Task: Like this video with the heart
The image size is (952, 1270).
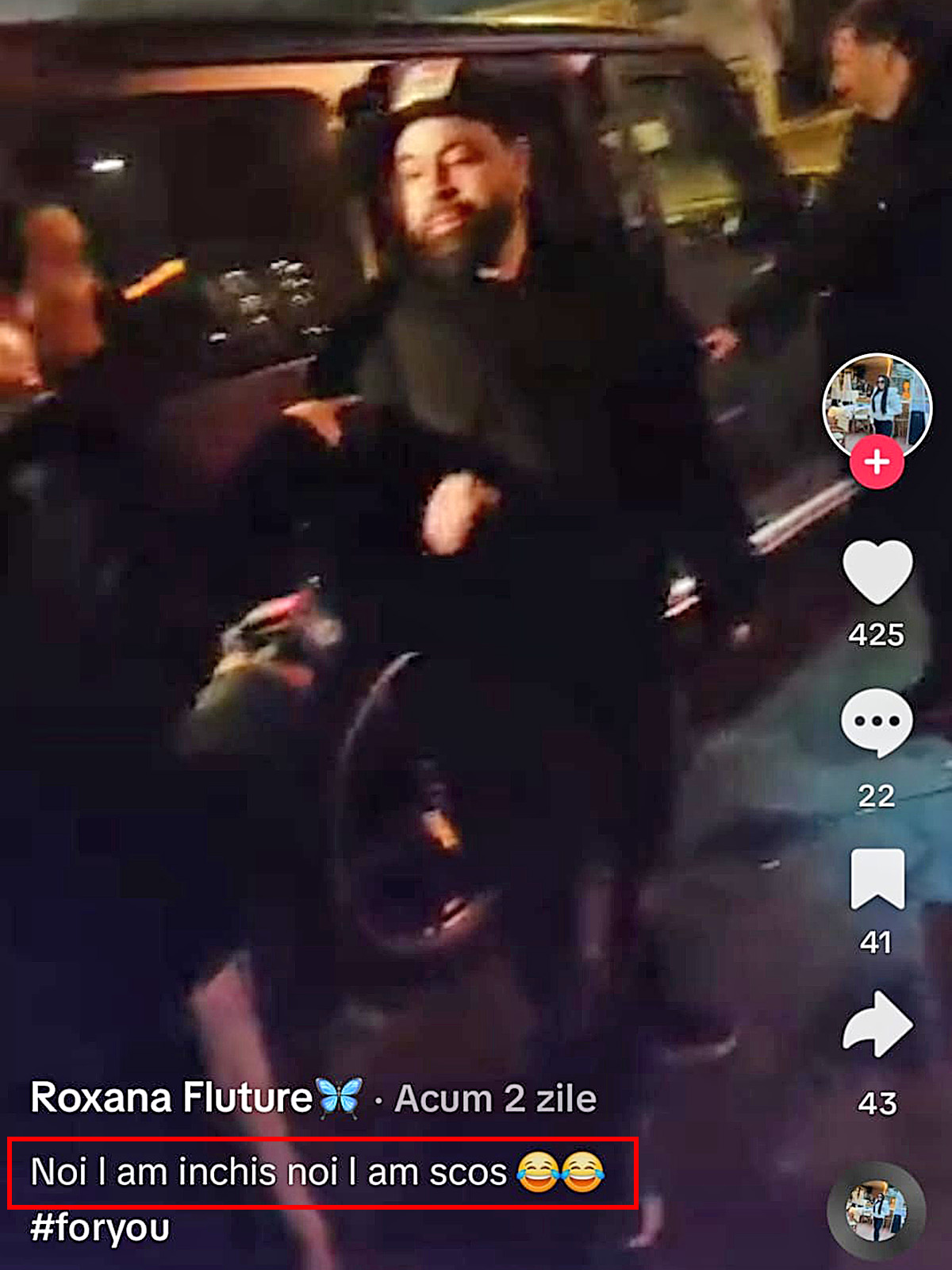Action: 877,571
